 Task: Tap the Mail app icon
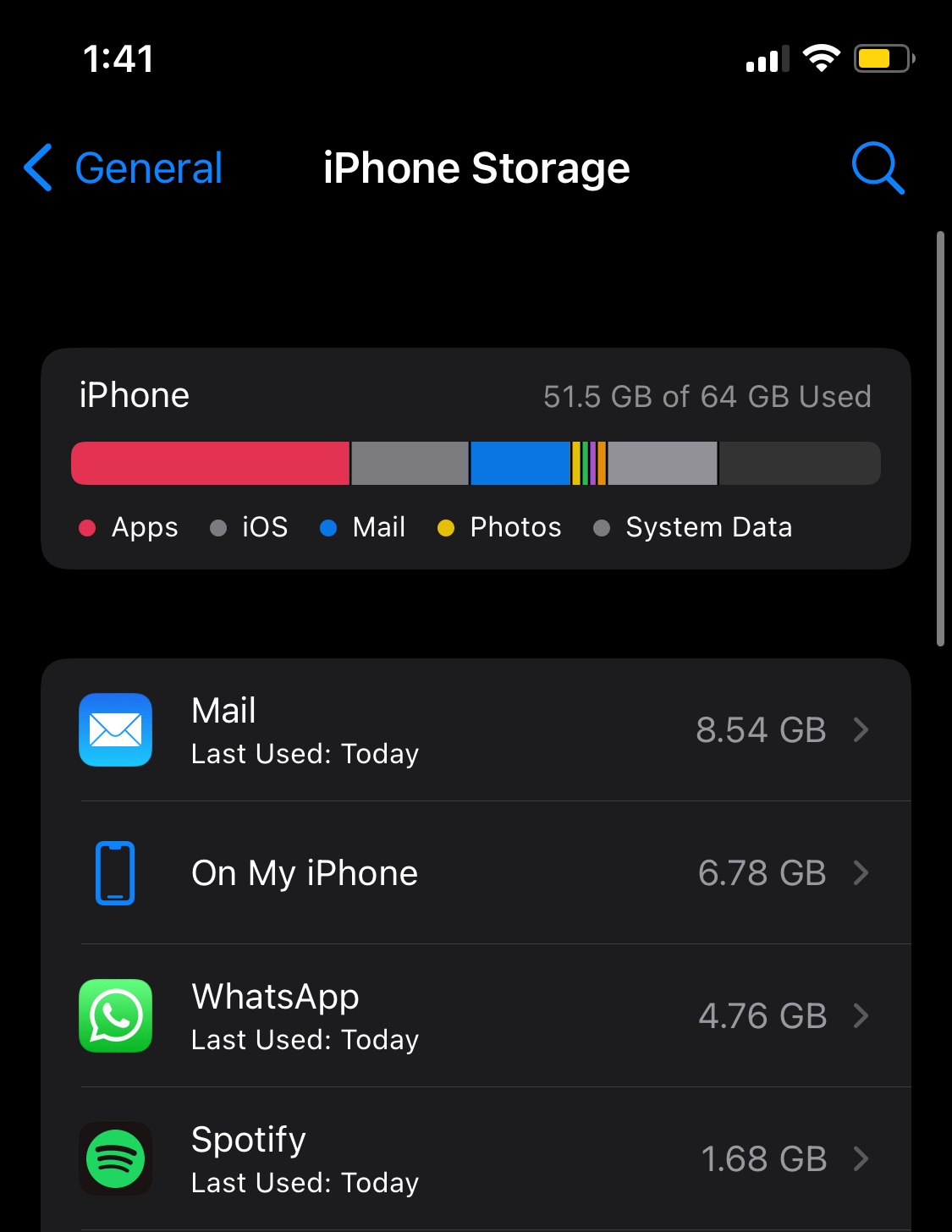point(115,729)
